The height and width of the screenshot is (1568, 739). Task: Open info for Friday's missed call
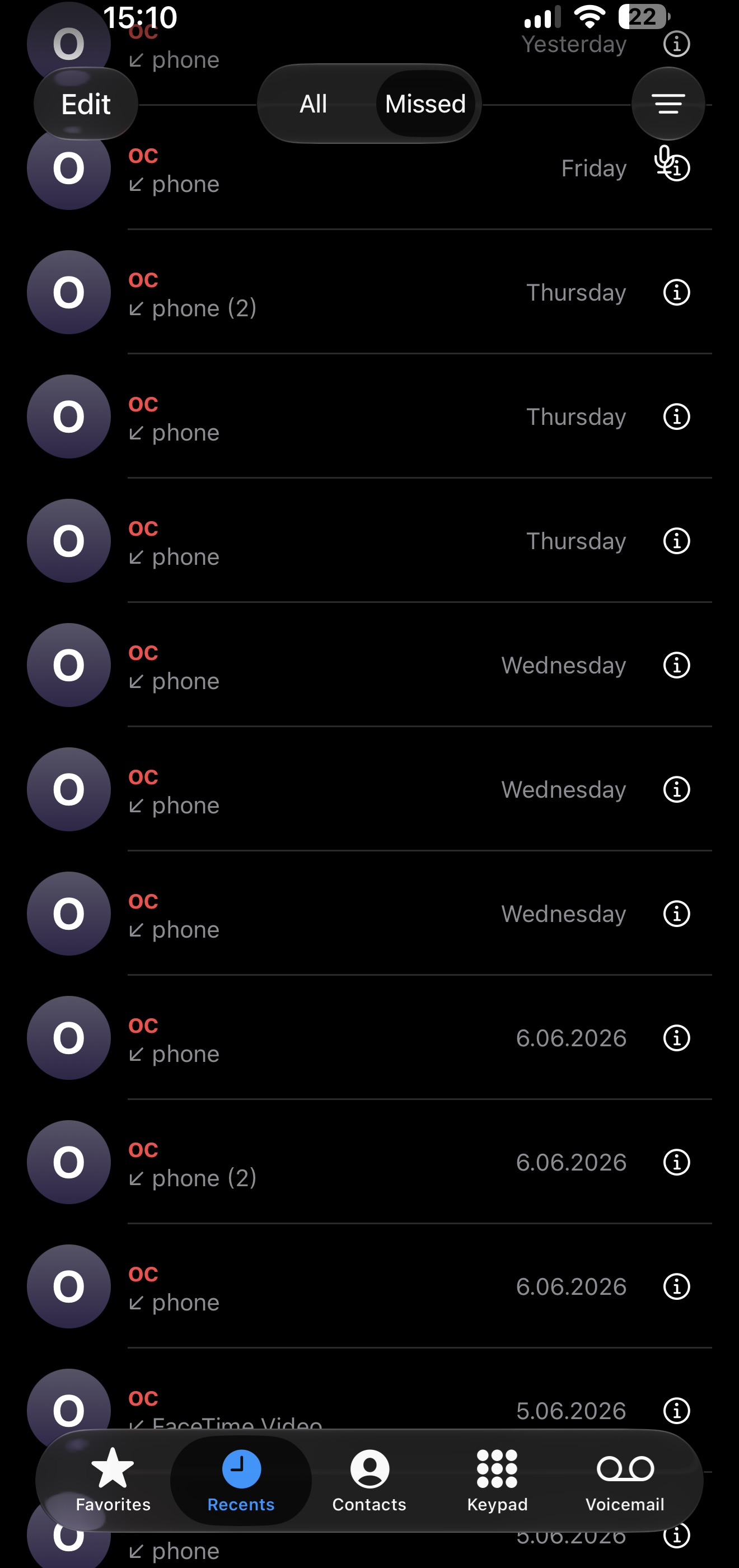pos(677,168)
